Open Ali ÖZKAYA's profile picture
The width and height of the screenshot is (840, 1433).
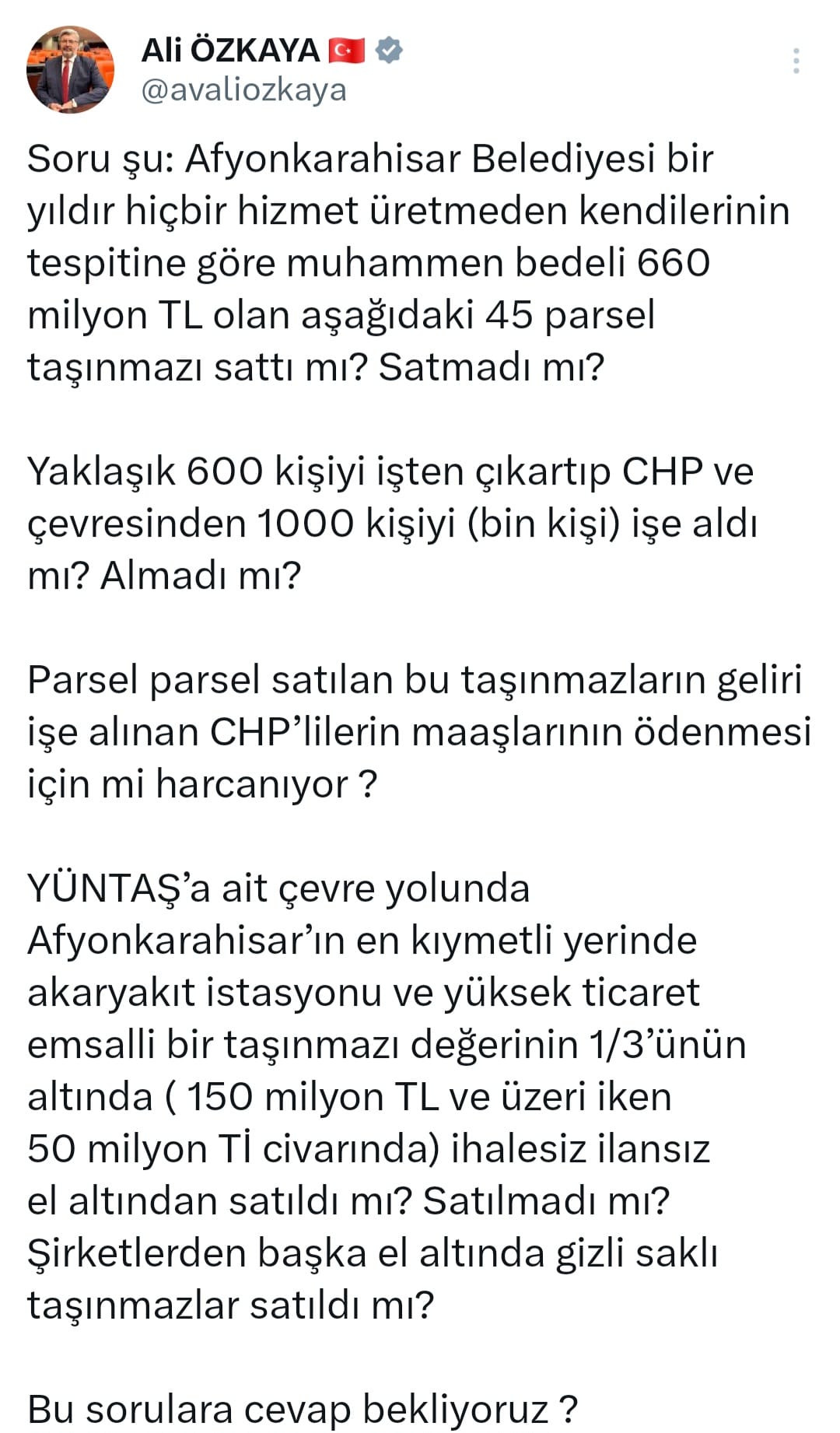point(71,70)
